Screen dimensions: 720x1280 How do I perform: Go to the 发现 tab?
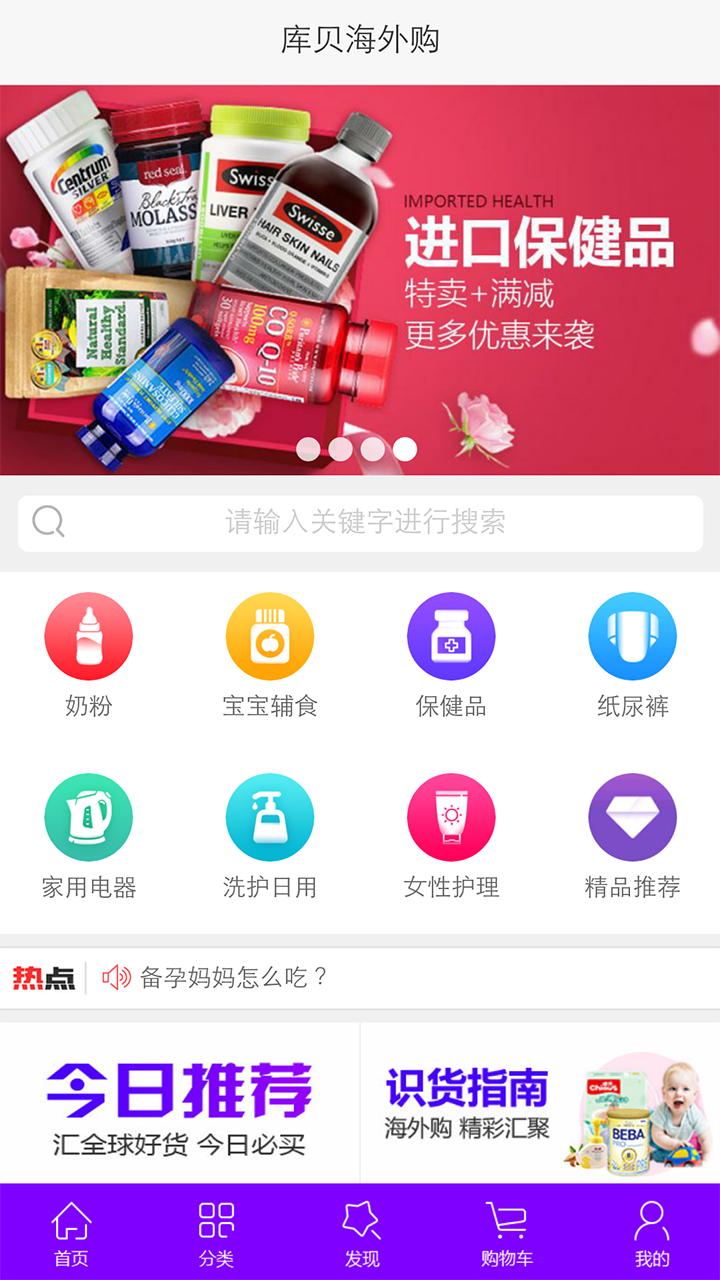[361, 1233]
